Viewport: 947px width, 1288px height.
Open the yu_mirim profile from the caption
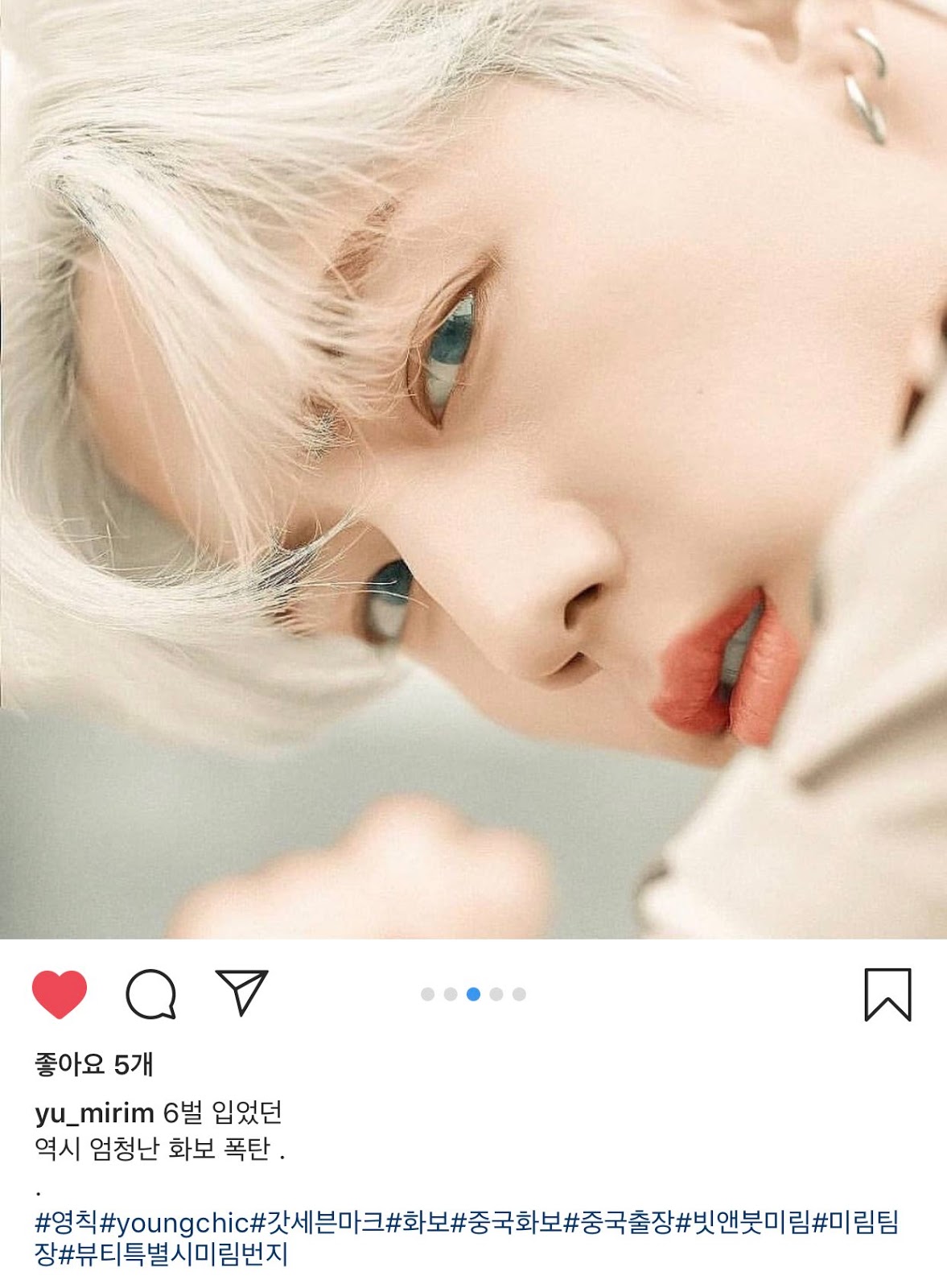pos(94,1113)
